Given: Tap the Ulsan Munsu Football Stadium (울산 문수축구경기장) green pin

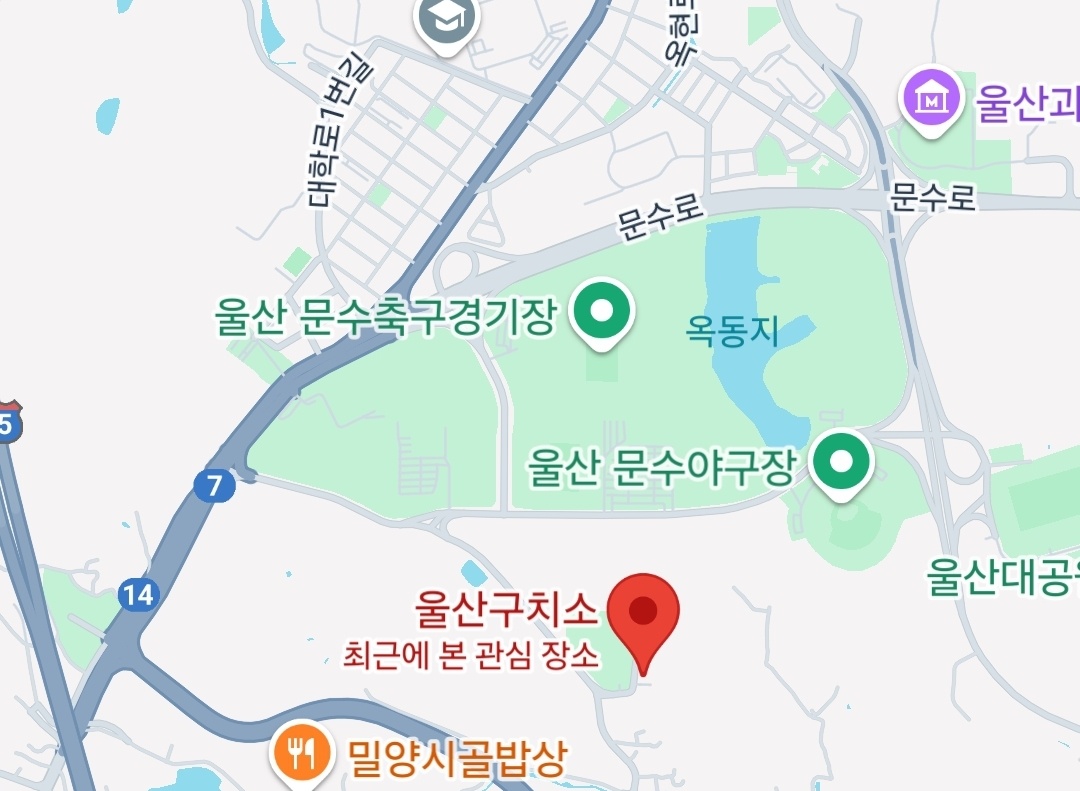Looking at the screenshot, I should click(x=601, y=312).
